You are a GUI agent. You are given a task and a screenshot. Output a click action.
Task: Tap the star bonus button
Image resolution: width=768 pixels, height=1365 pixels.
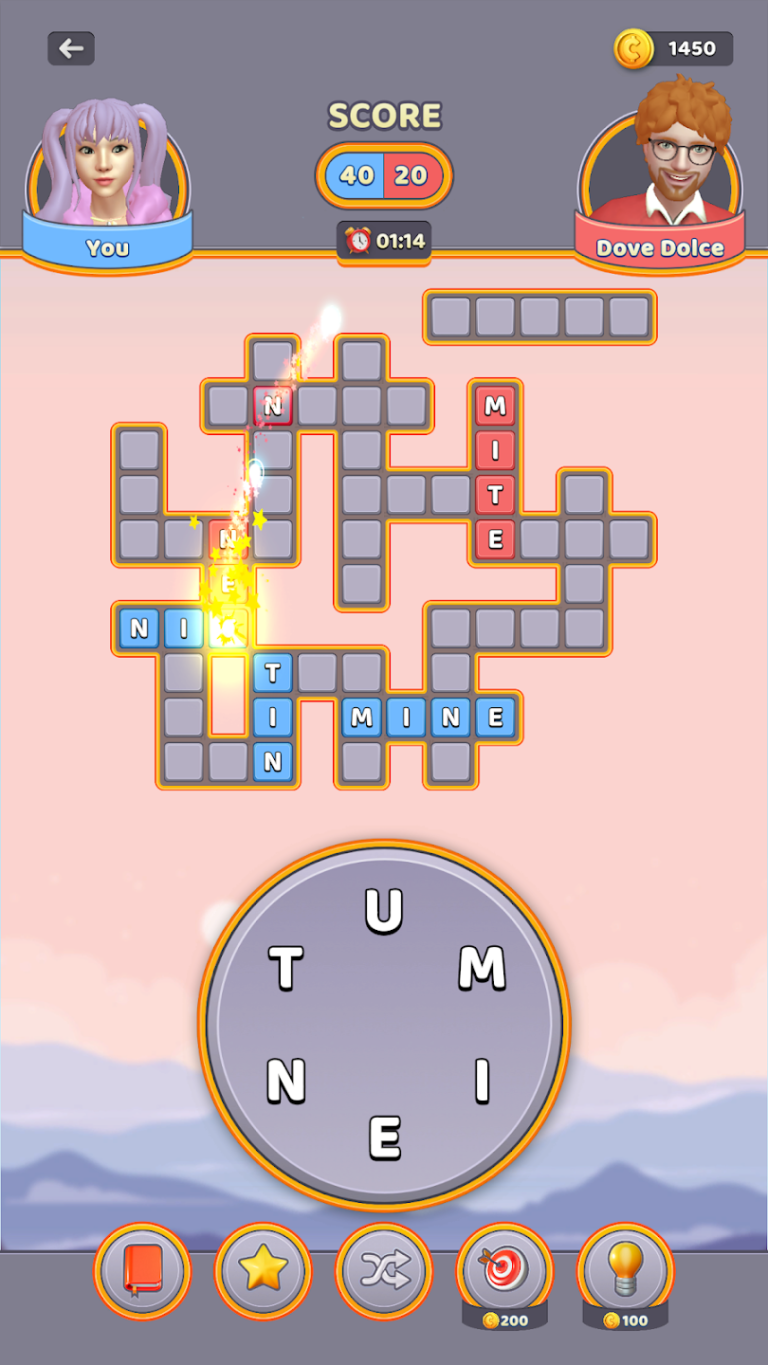pyautogui.click(x=263, y=1271)
